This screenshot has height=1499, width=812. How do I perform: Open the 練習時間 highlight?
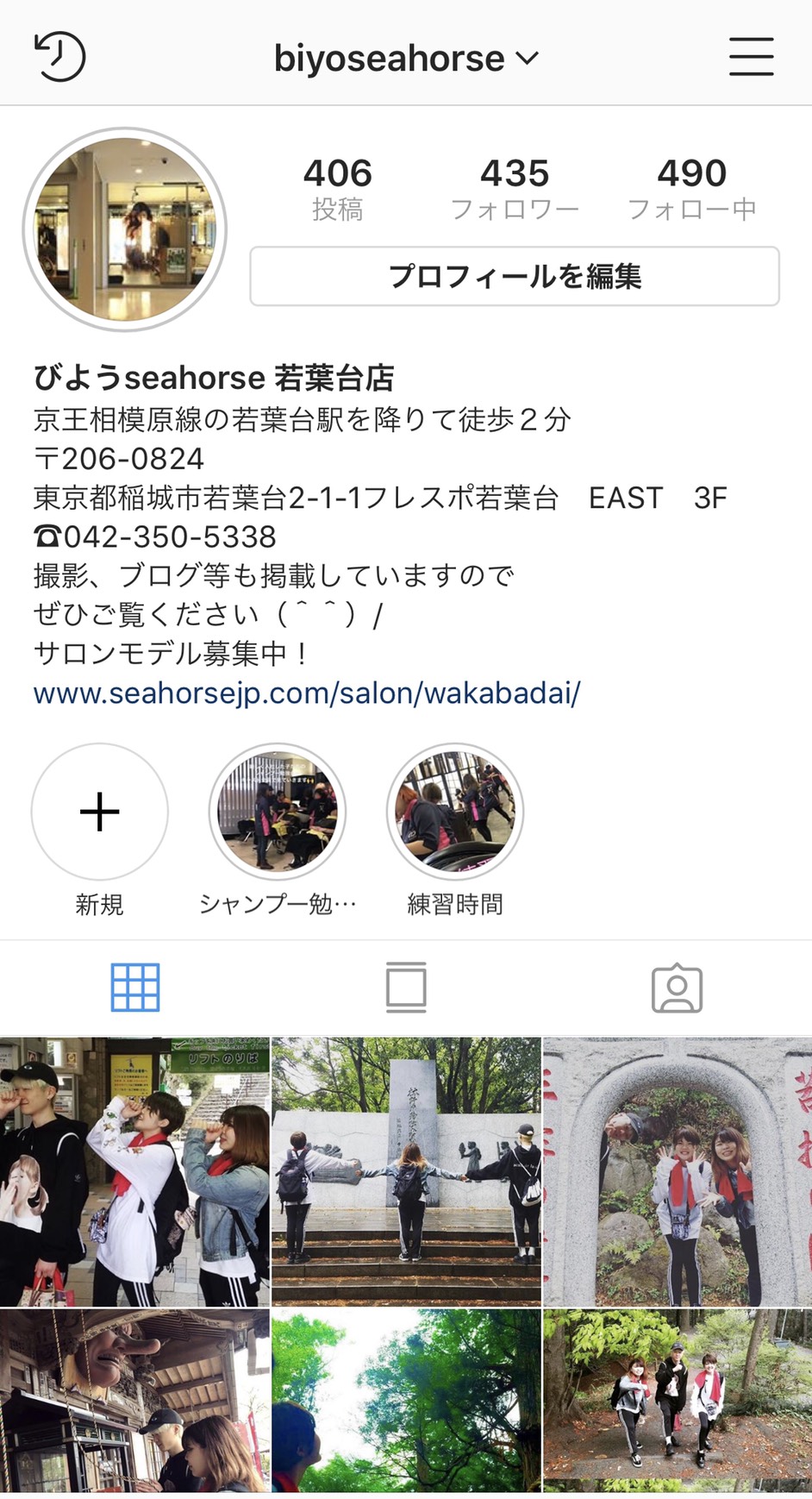click(455, 812)
